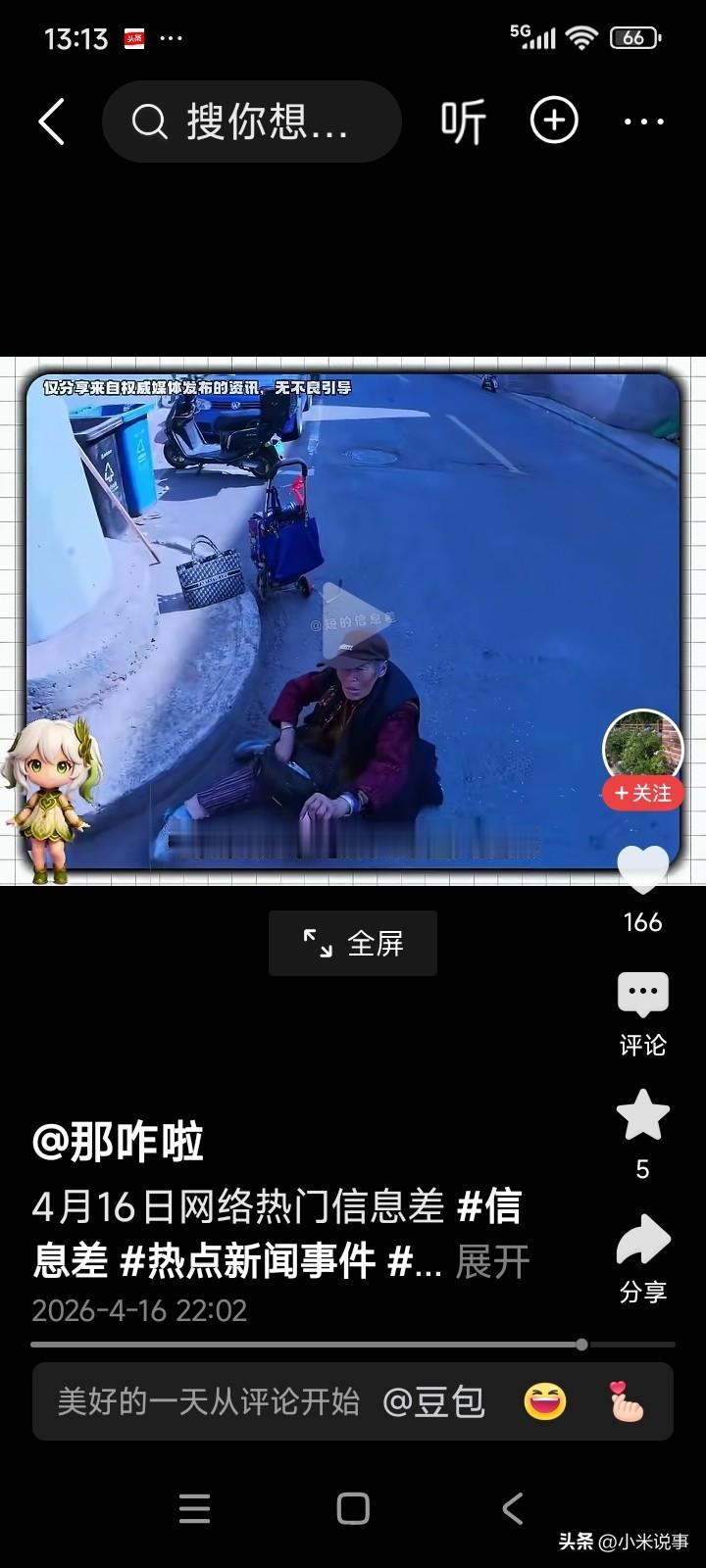Toggle follow with the +关注 button
706x1568 pixels.
pyautogui.click(x=641, y=794)
